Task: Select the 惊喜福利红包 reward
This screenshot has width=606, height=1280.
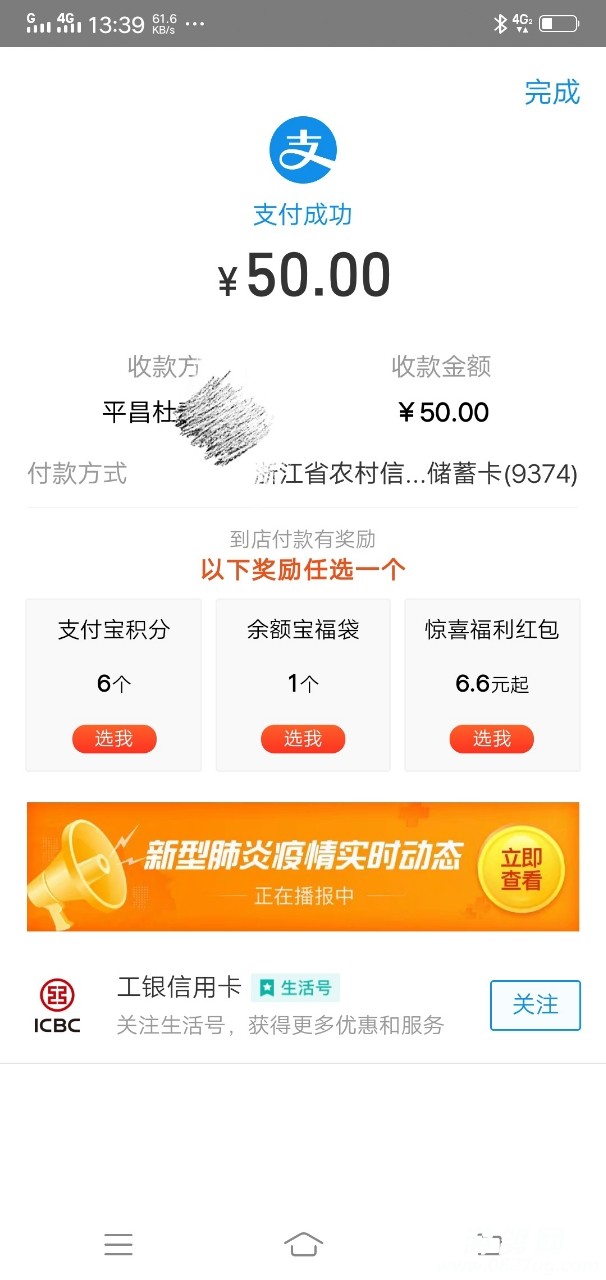Action: pyautogui.click(x=491, y=739)
